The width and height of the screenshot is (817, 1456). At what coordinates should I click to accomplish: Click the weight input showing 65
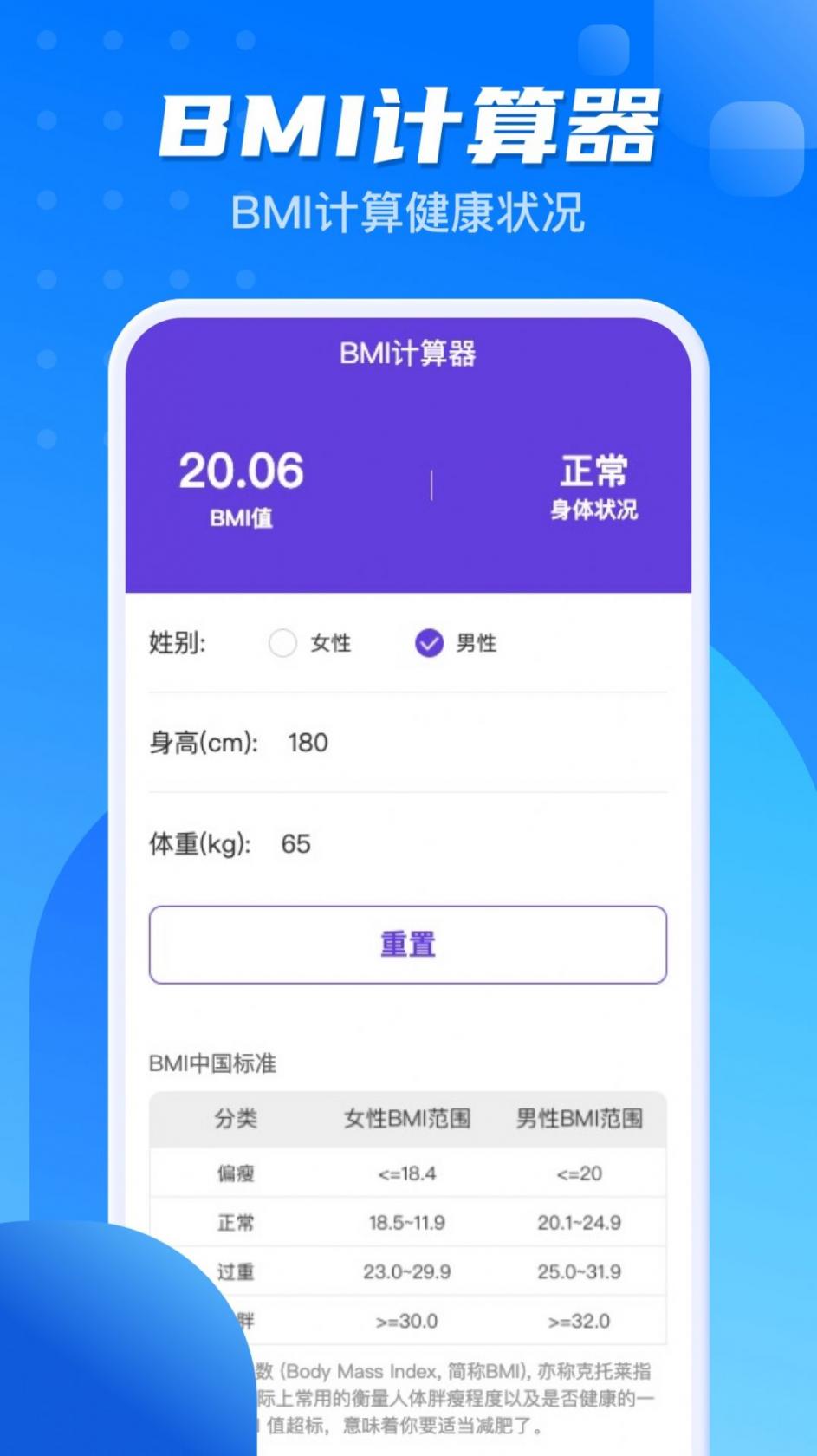point(296,845)
